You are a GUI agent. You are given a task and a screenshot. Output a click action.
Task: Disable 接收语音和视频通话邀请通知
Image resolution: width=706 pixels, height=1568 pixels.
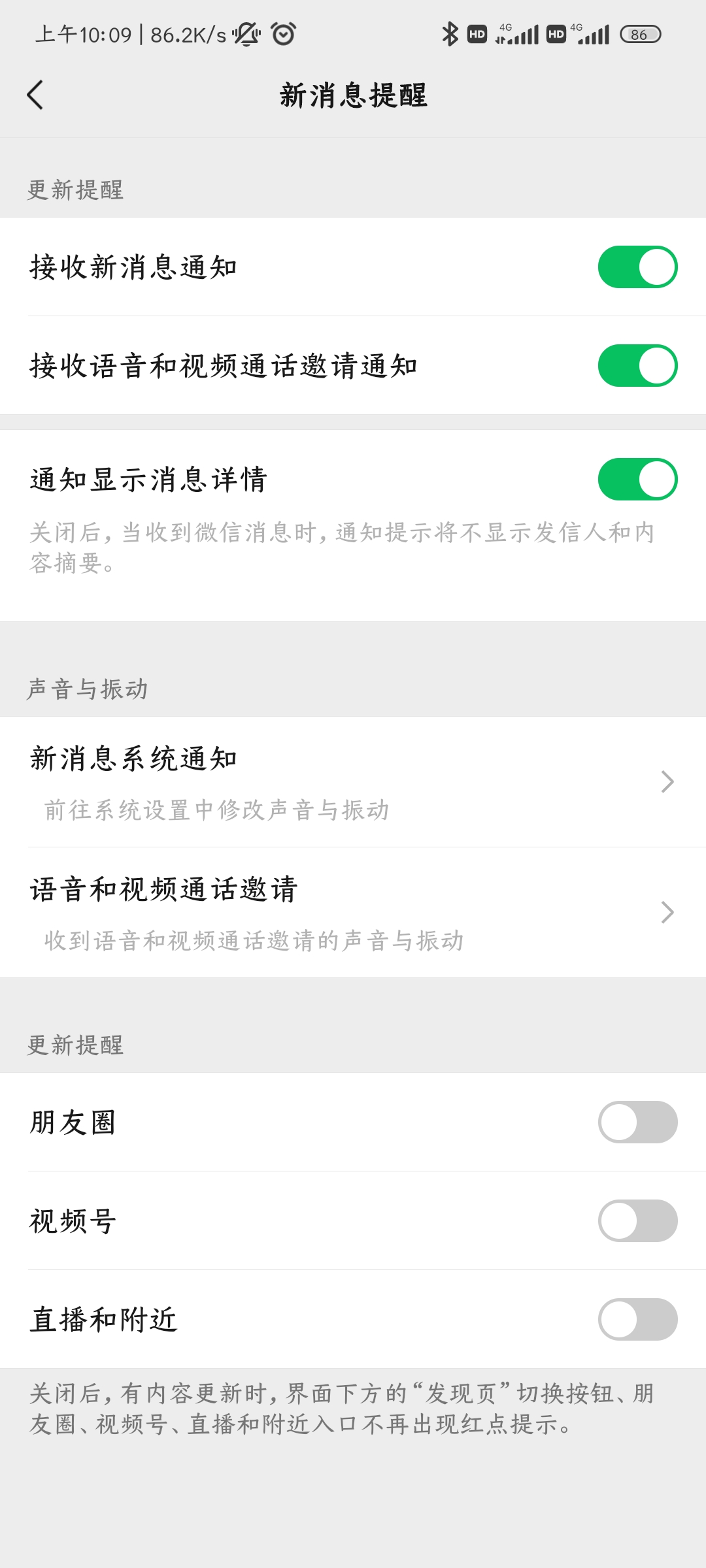637,366
